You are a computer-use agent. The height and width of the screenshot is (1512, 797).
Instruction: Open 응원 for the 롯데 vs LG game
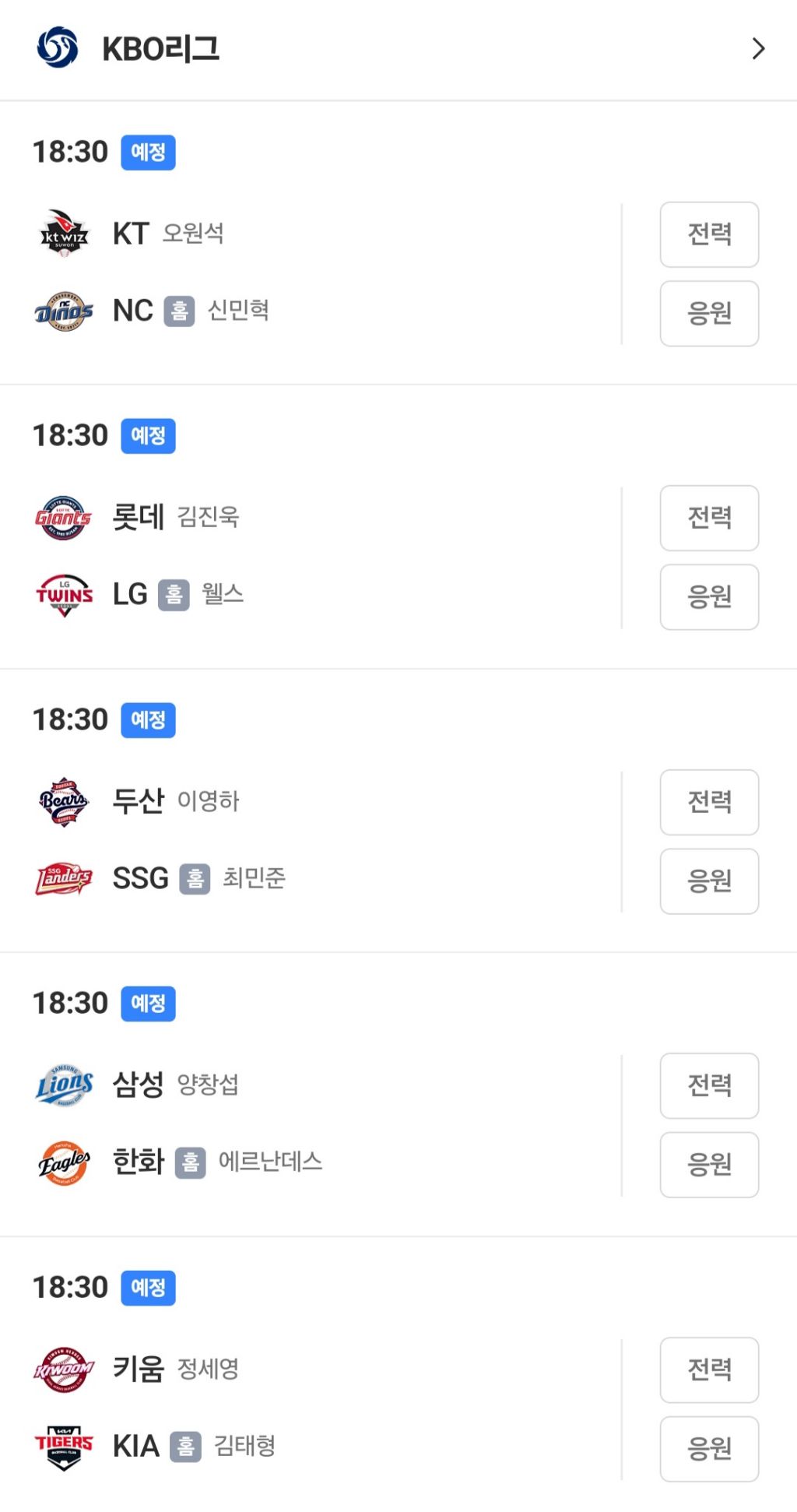pos(709,597)
